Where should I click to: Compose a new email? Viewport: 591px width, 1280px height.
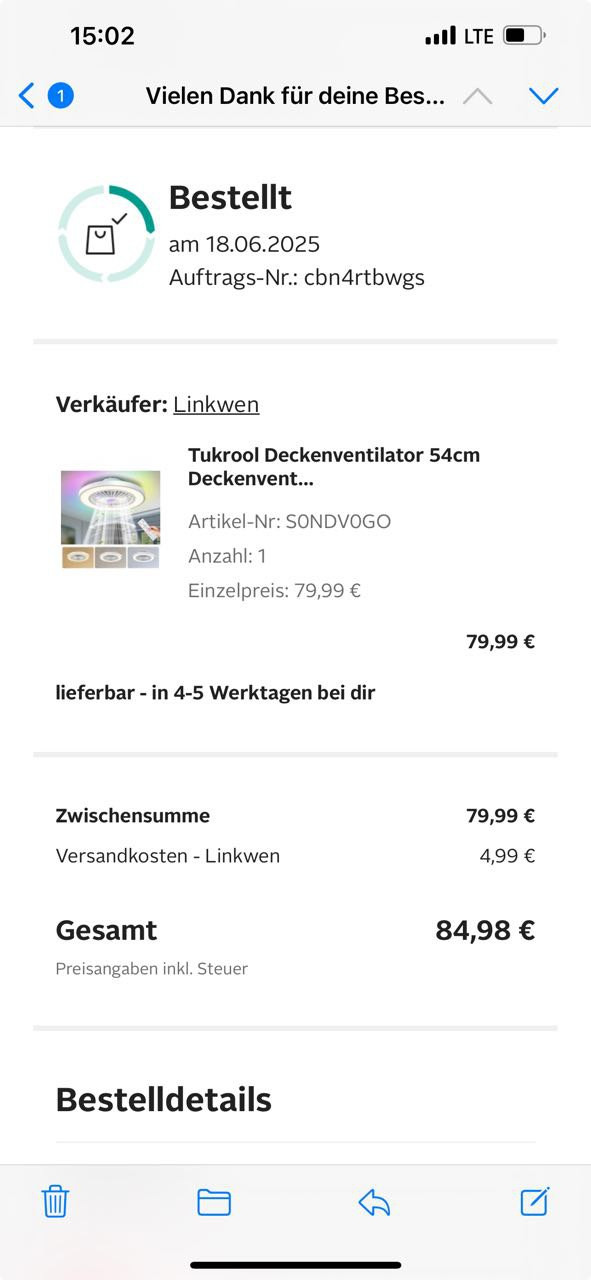535,1200
